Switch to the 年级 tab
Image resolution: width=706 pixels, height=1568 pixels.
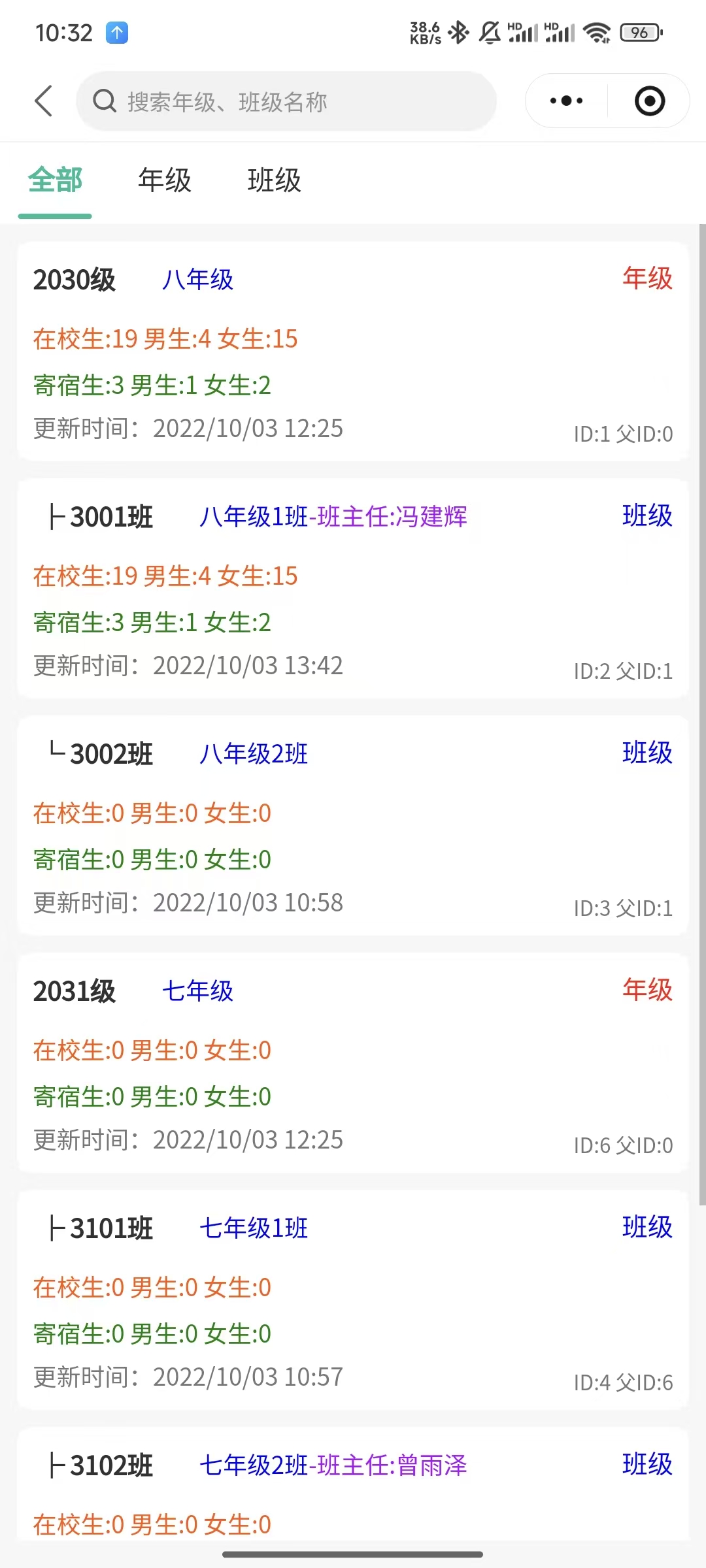[165, 180]
